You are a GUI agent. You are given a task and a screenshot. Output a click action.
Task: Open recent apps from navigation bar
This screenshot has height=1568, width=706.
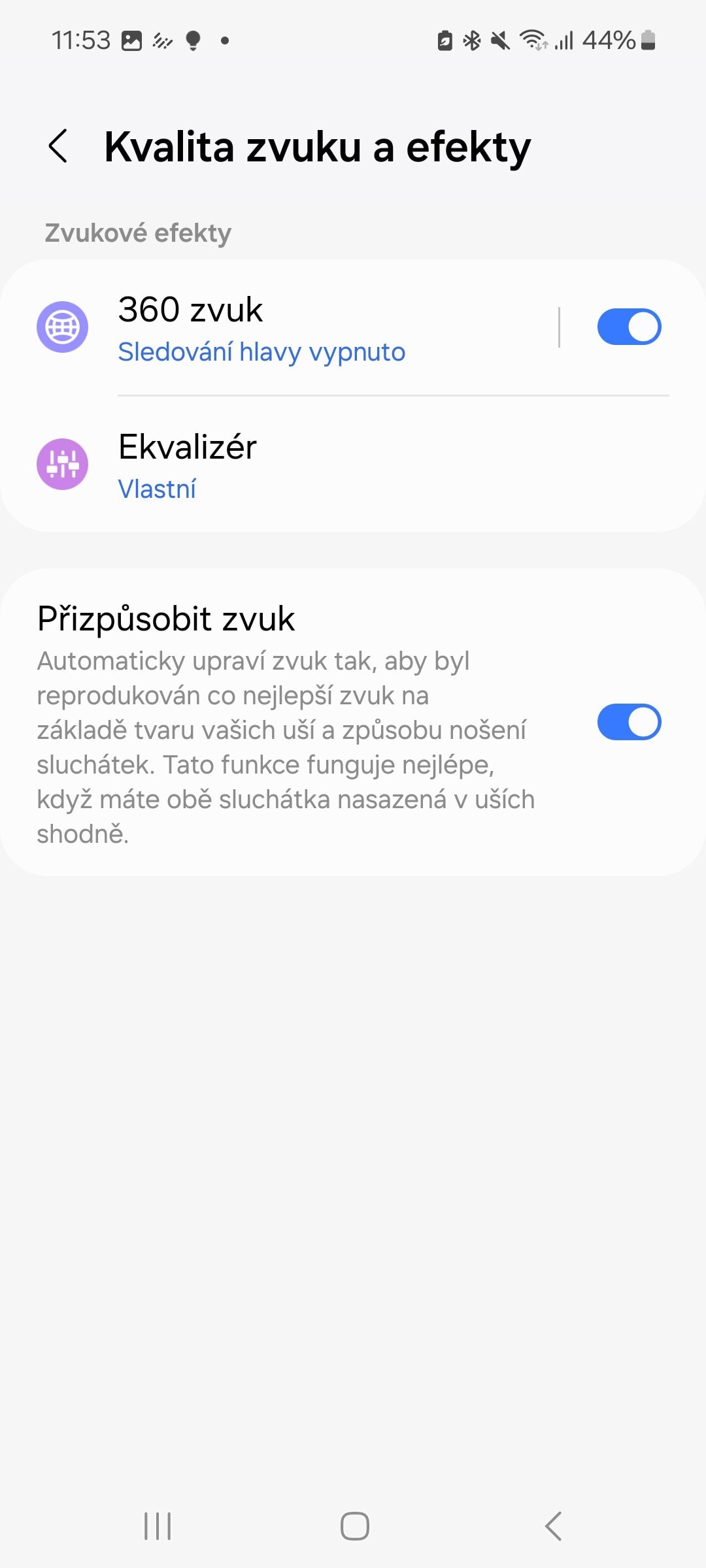[158, 1526]
